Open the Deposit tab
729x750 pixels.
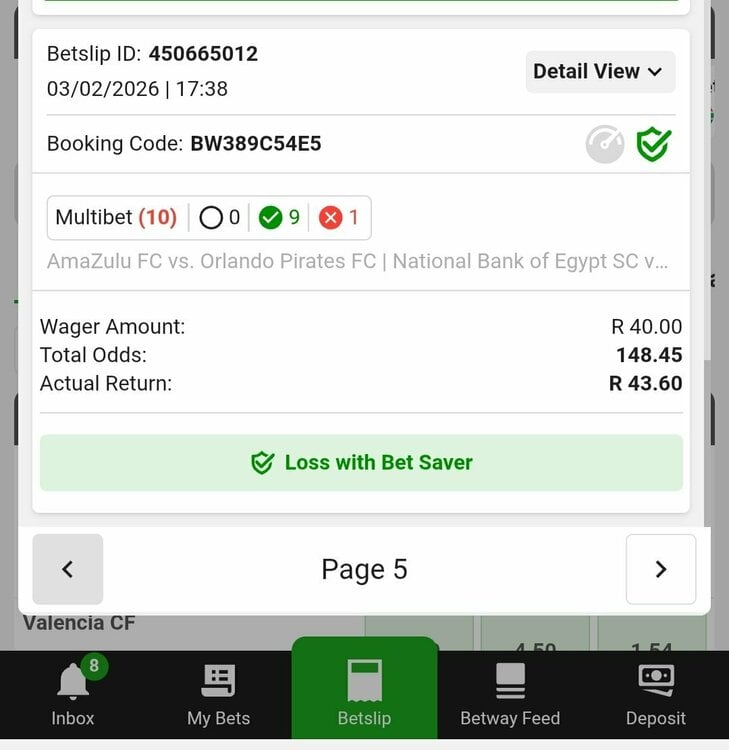coord(656,695)
